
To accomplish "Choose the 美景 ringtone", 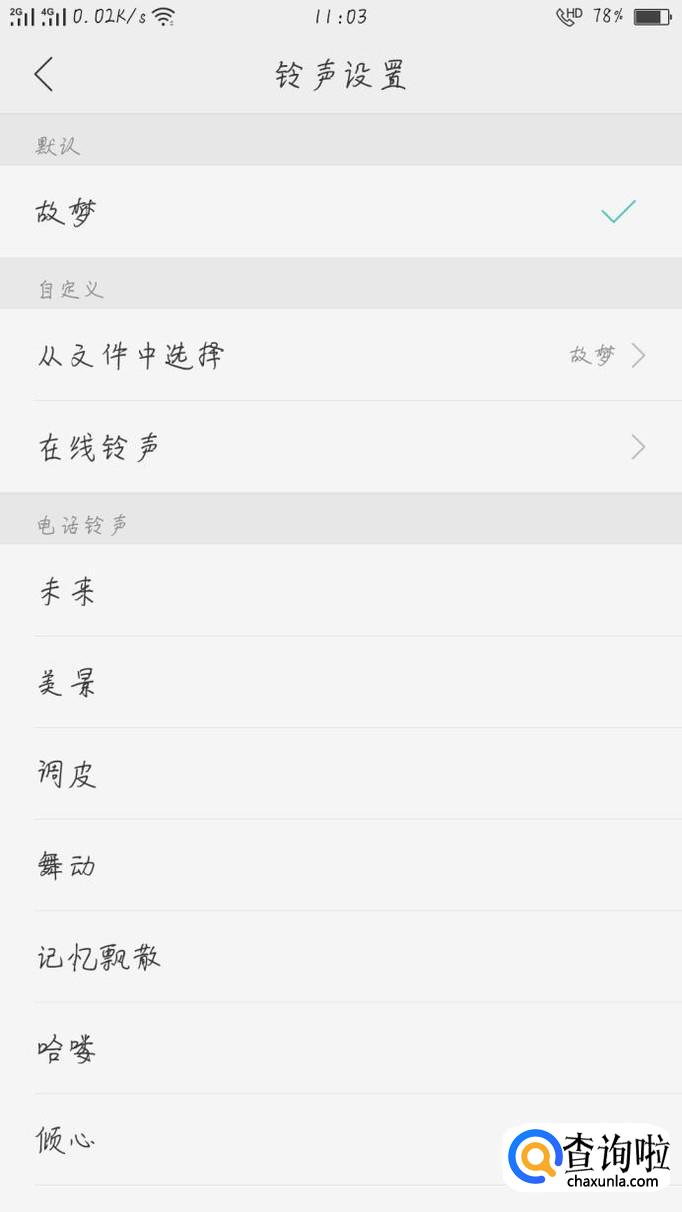I will point(340,683).
